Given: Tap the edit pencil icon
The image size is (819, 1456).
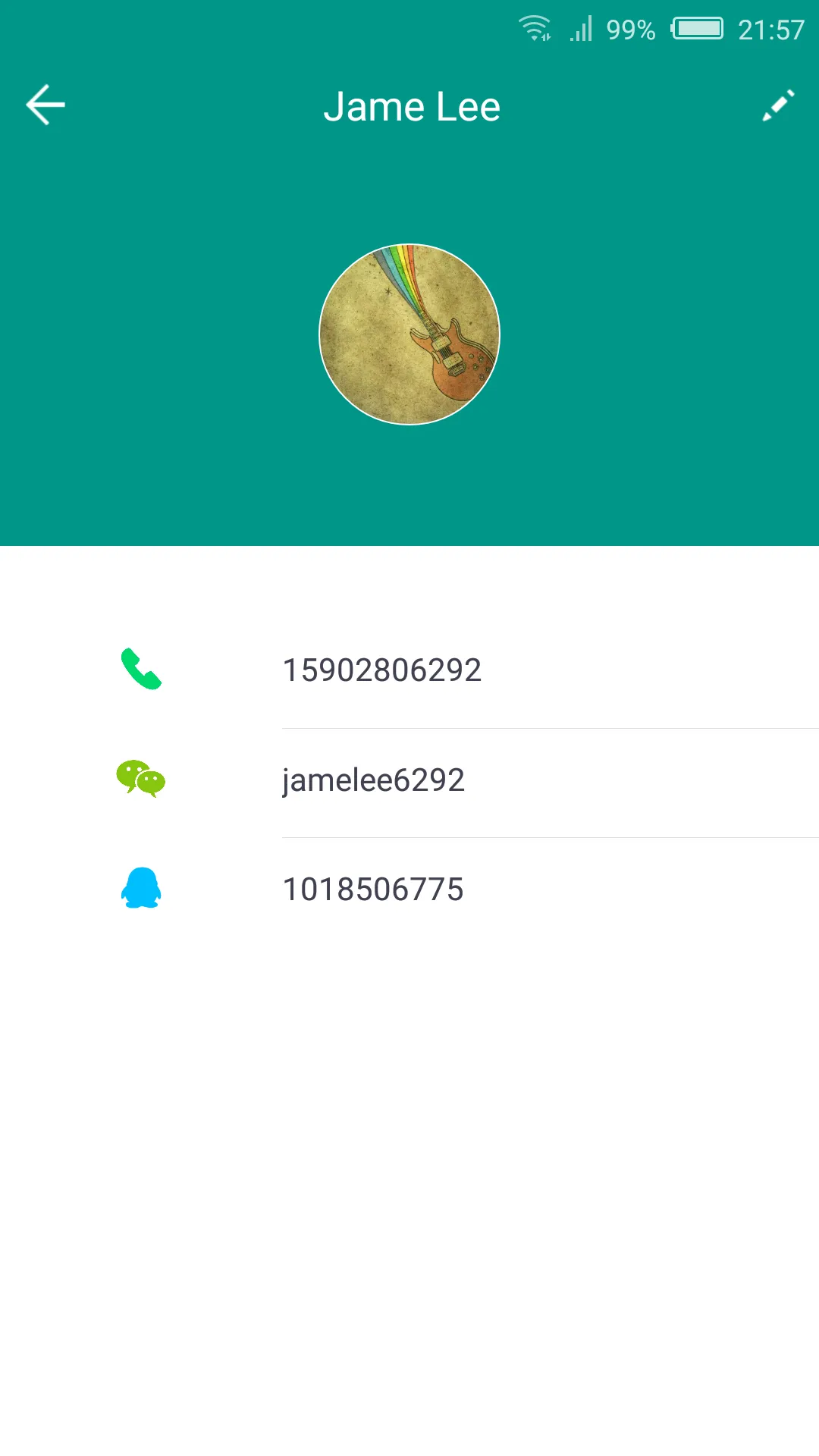Looking at the screenshot, I should [x=777, y=105].
